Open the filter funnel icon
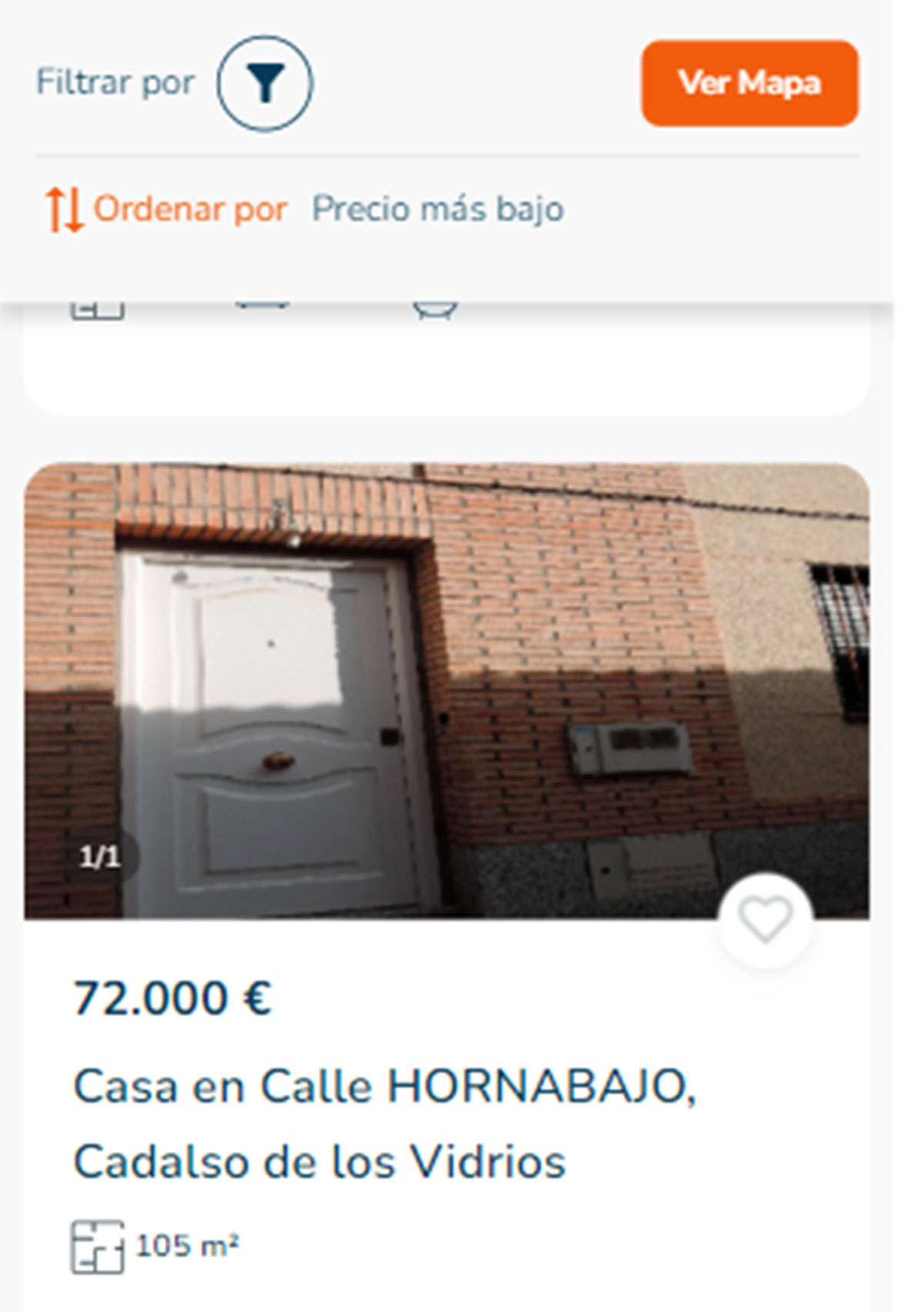The height and width of the screenshot is (1312, 924). tap(266, 83)
